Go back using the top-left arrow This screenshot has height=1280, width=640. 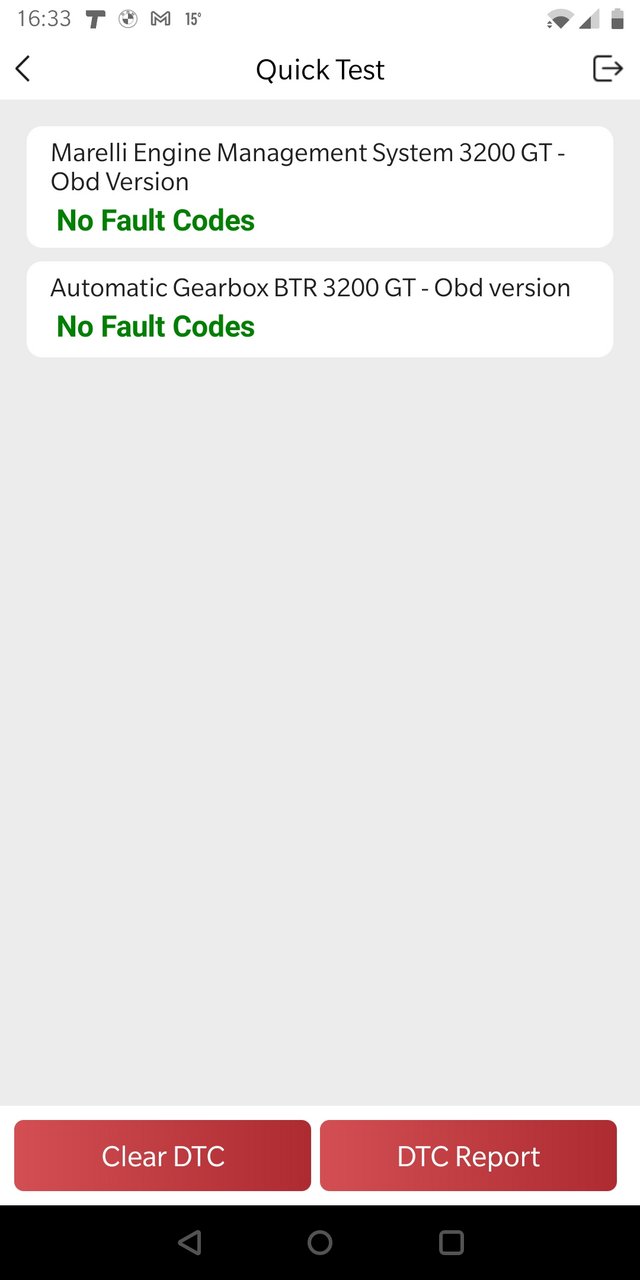click(x=23, y=69)
